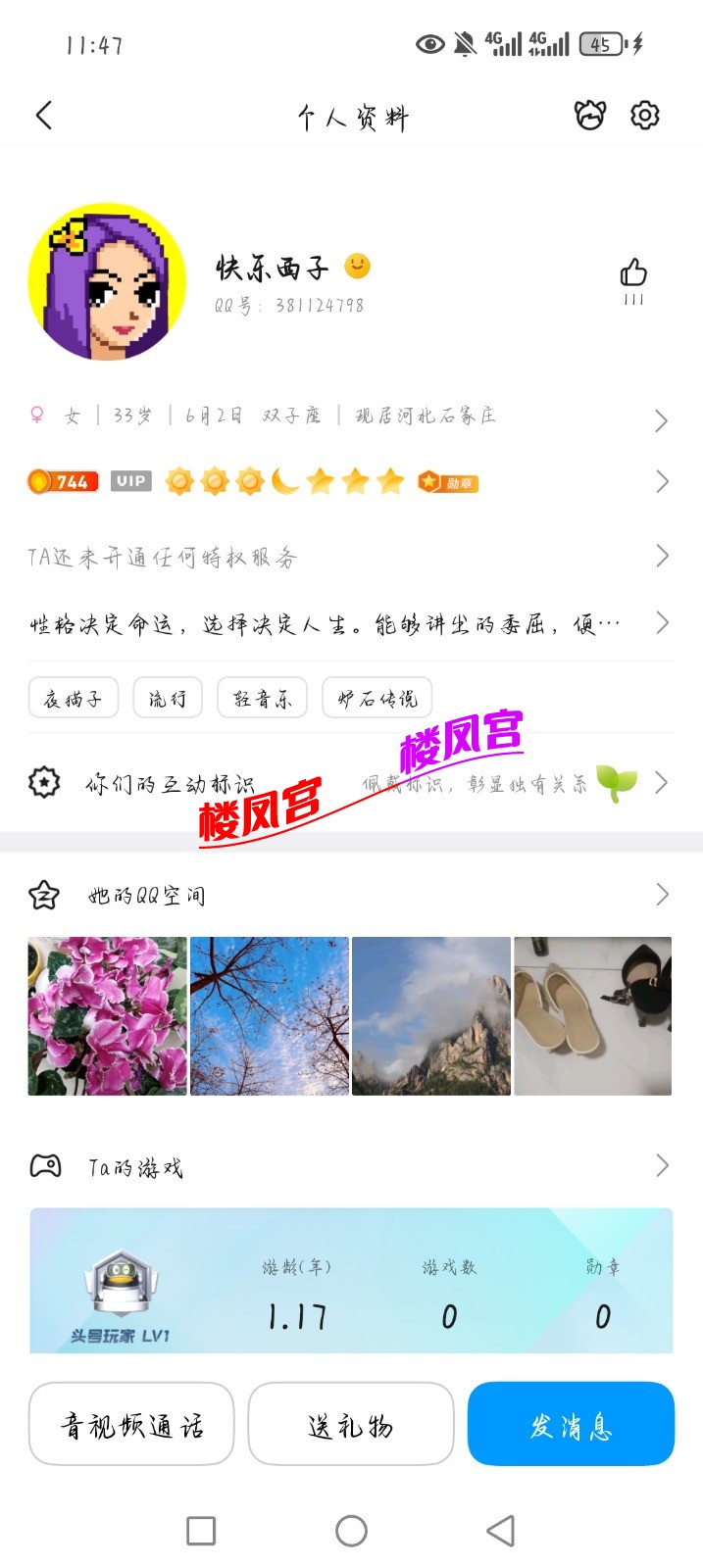Go back using the top-left arrow
Image resolution: width=703 pixels, height=1568 pixels.
click(x=44, y=116)
